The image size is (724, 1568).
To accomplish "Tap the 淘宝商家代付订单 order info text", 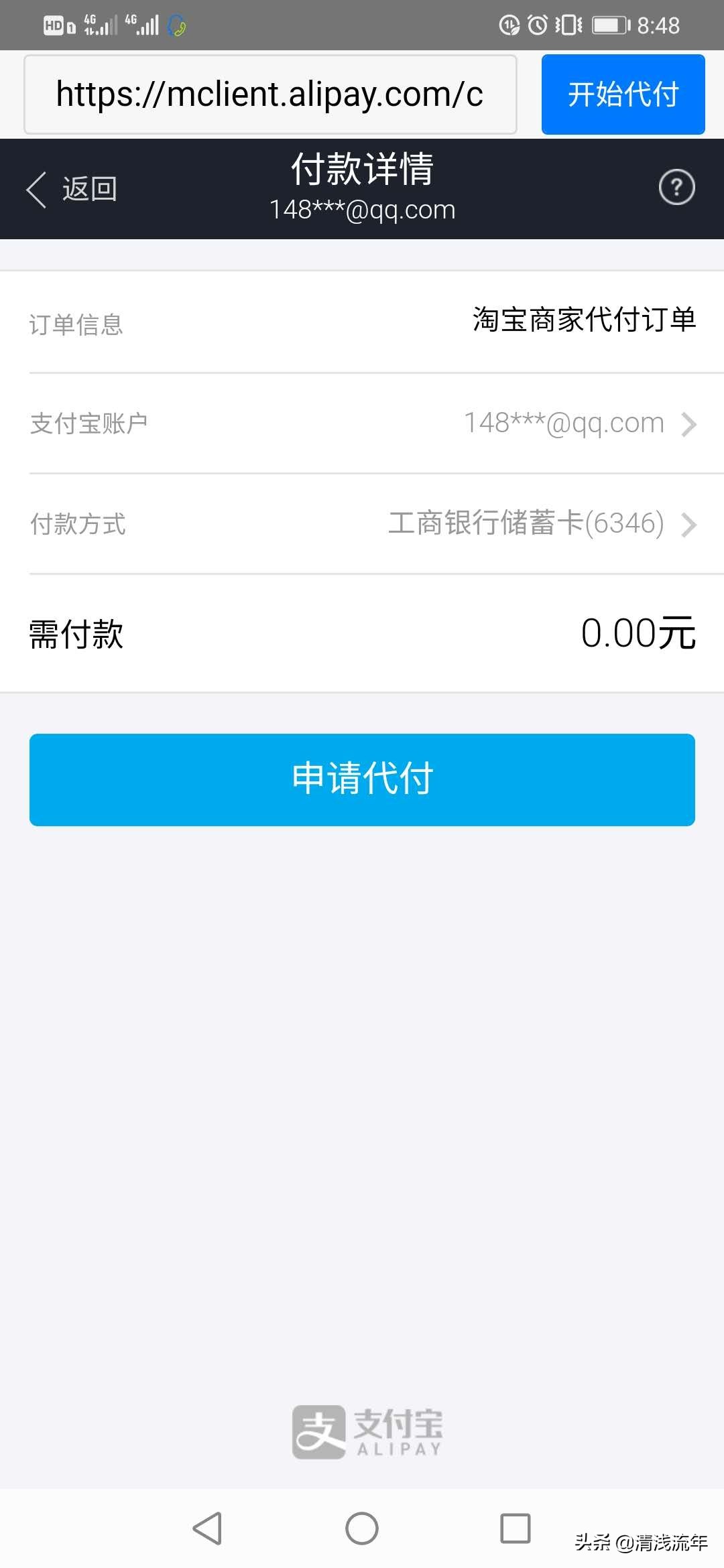I will click(585, 322).
